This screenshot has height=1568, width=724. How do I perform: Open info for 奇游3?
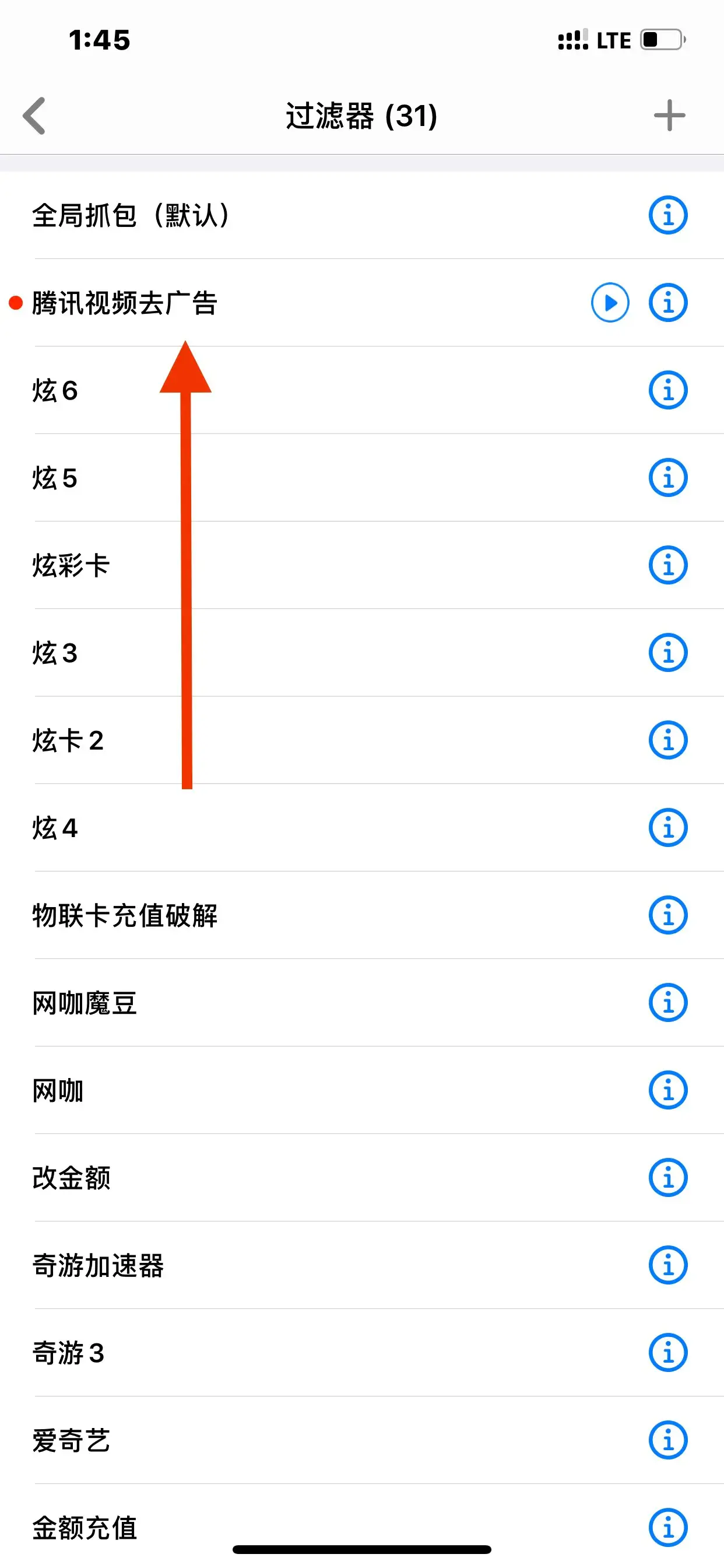click(667, 1353)
